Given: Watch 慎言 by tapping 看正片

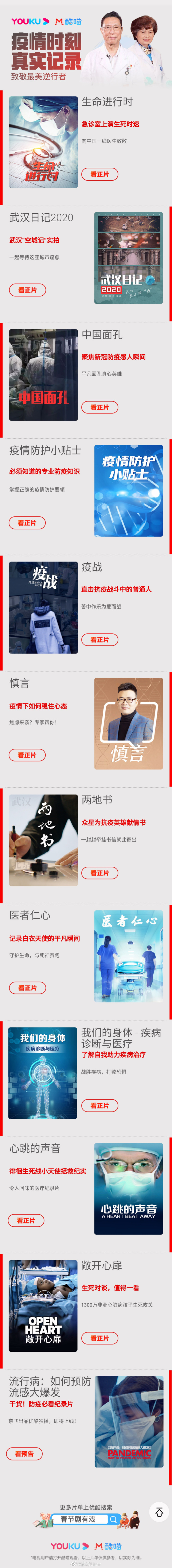Looking at the screenshot, I should (27, 755).
